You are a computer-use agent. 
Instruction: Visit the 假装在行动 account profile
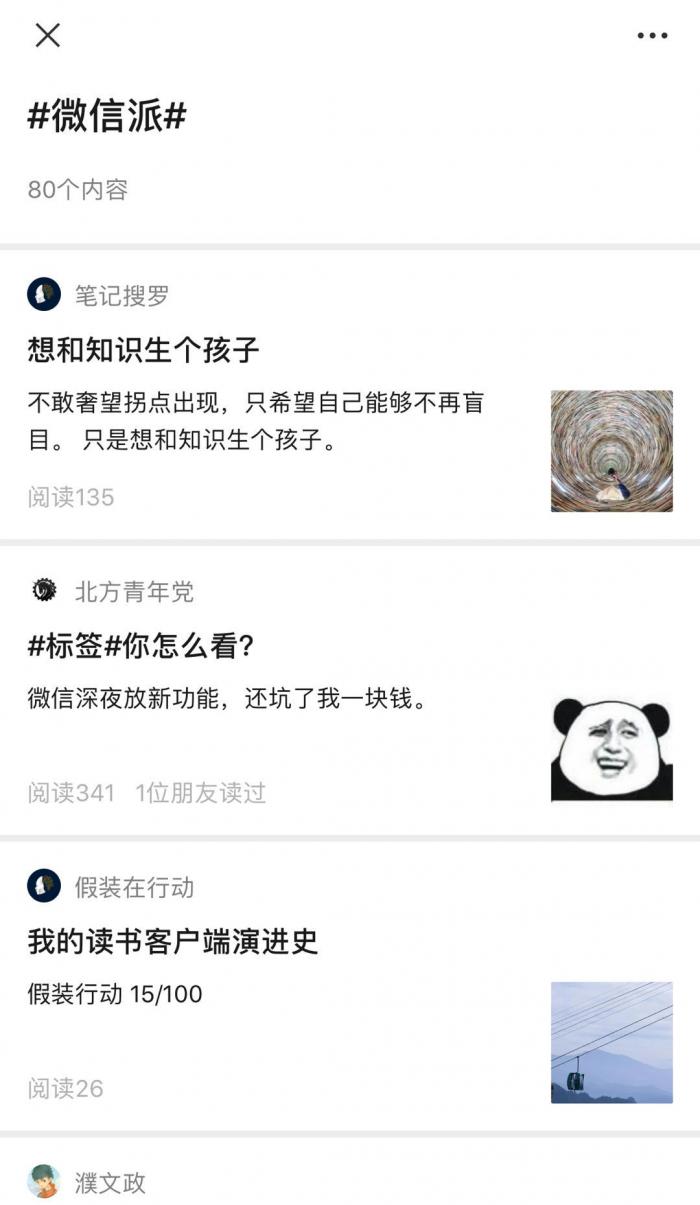[x=133, y=887]
